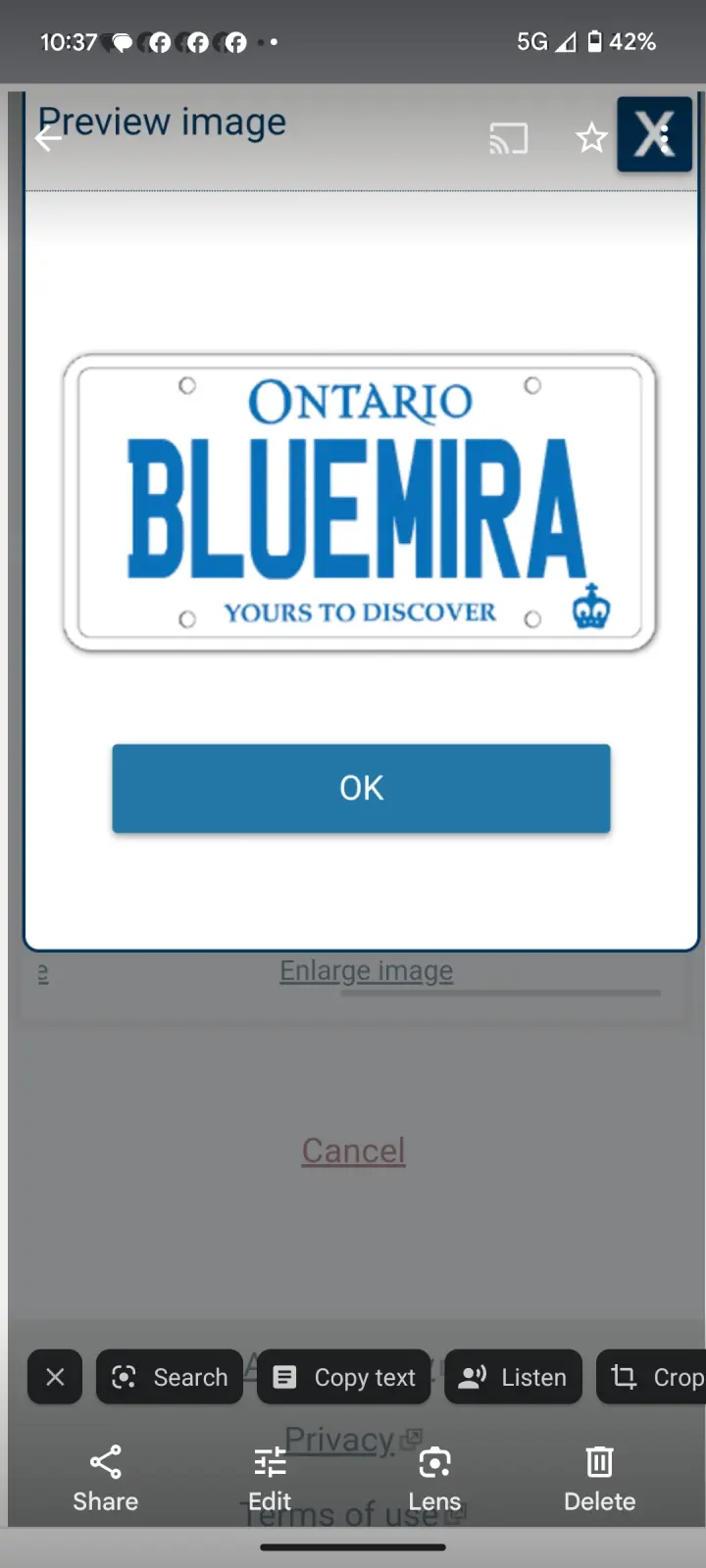
Task: Choose the Copy text chip
Action: 343,1377
